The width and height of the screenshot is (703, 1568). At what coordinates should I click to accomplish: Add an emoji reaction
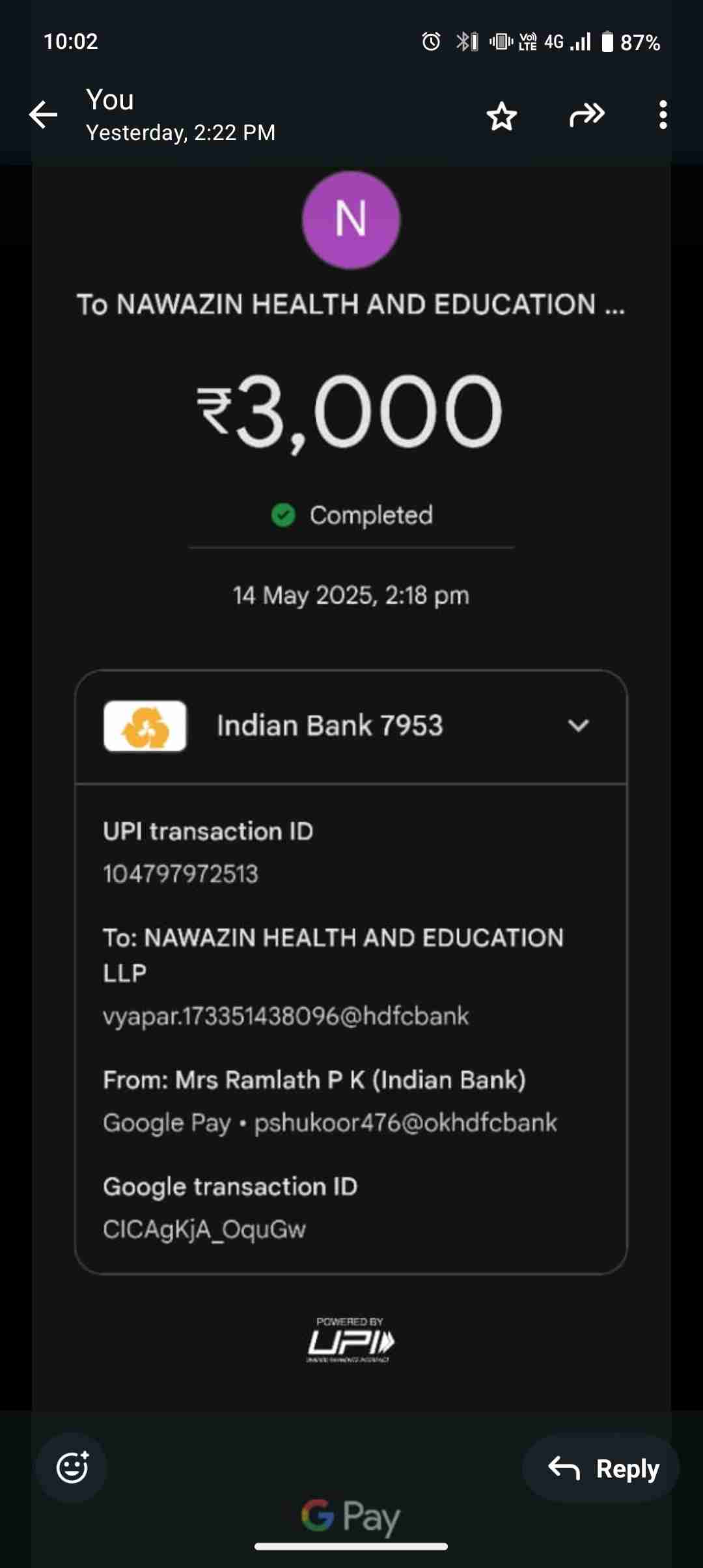(72, 1468)
